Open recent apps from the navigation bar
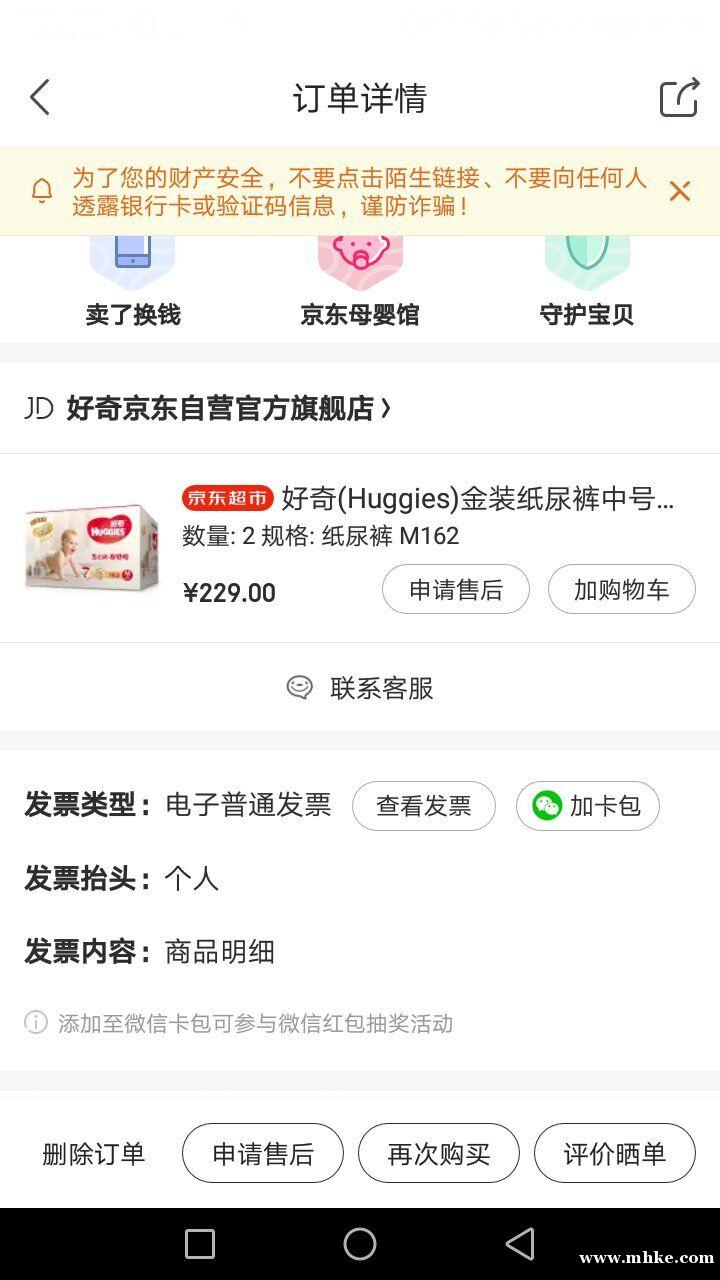Screen dimensions: 720x1280 [x=200, y=1244]
